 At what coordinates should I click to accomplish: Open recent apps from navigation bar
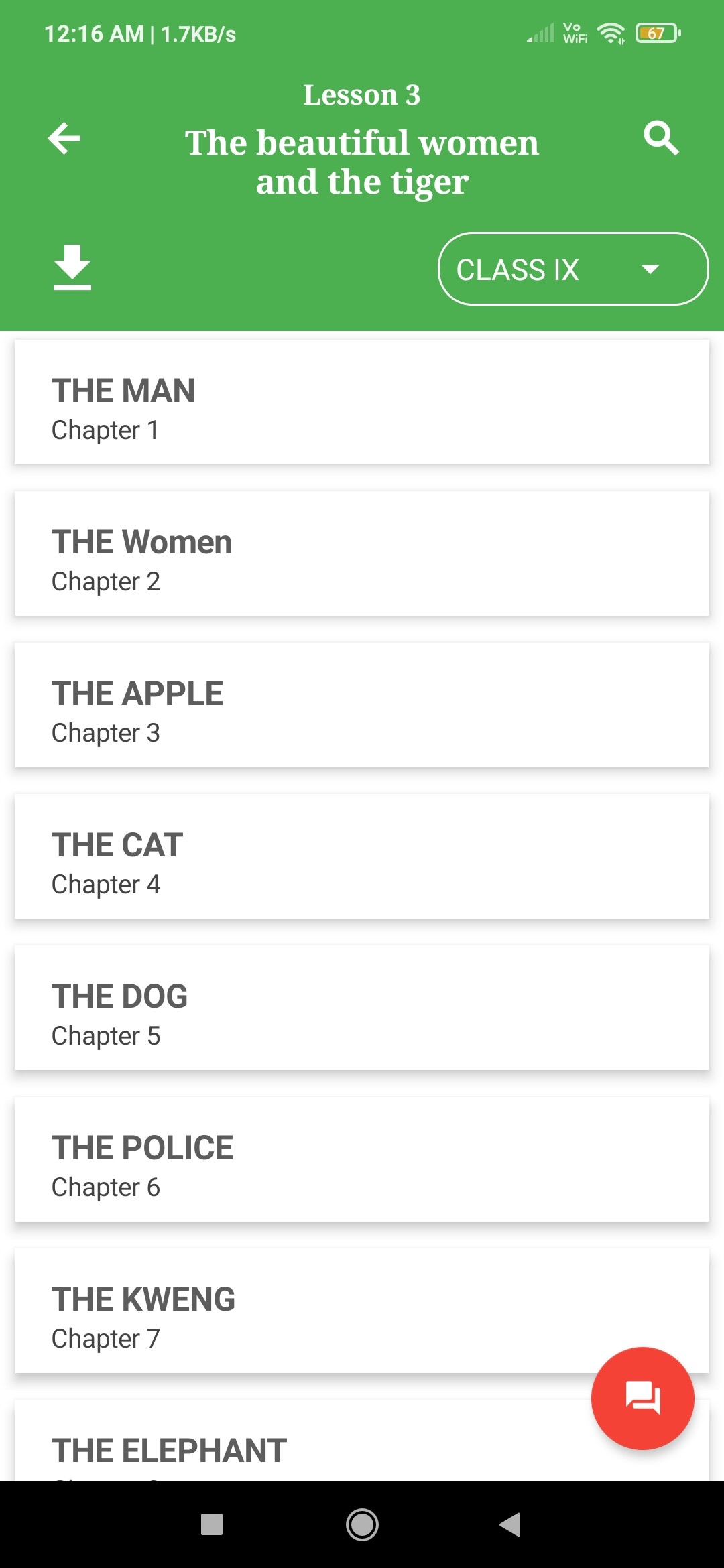coord(212,1525)
